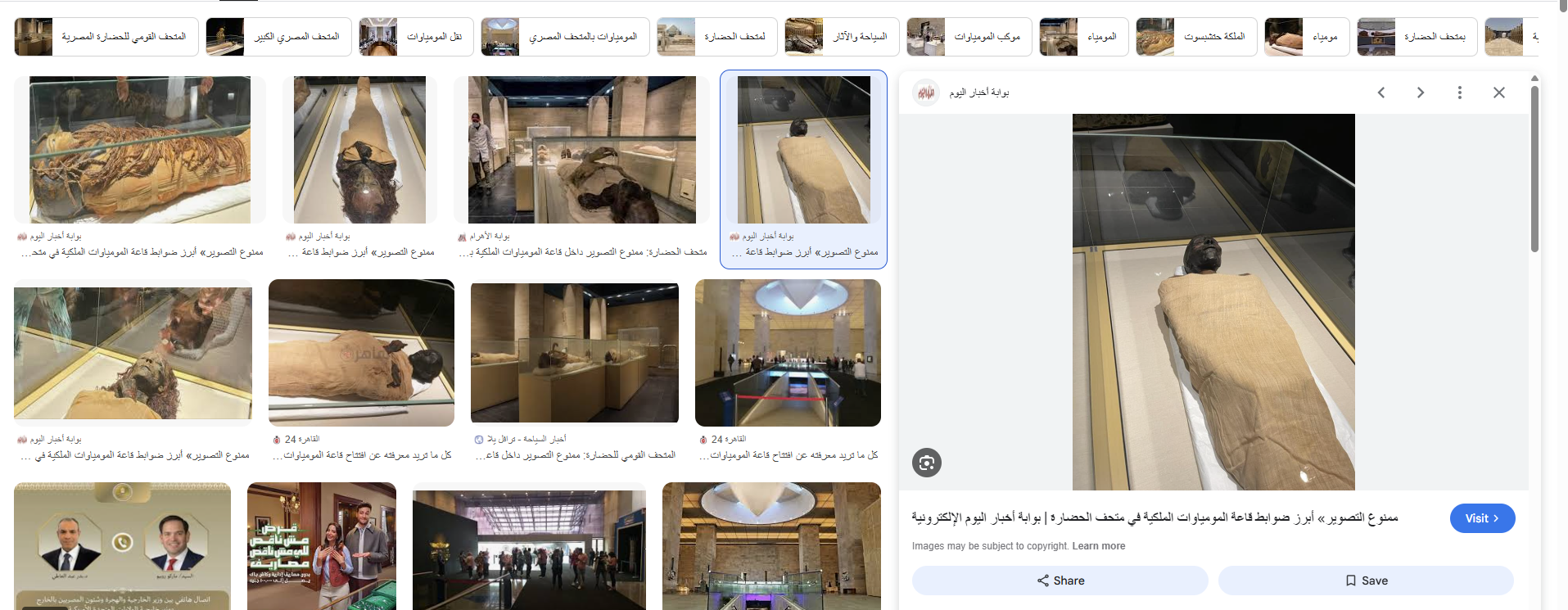The width and height of the screenshot is (1568, 610).
Task: Open the أخبار السياحة - عراق بلا result
Action: point(574,353)
